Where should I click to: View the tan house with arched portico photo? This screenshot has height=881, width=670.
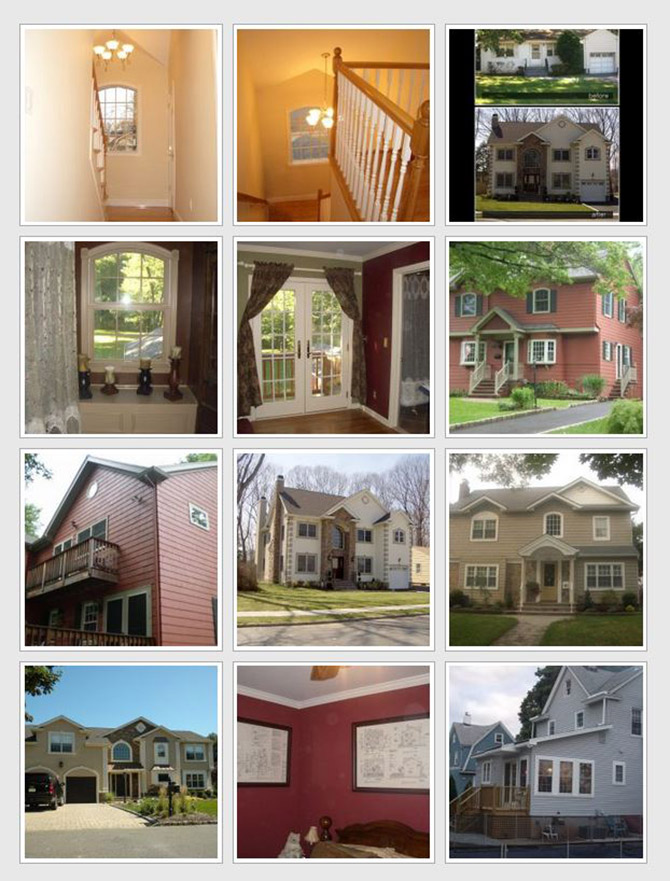(546, 549)
